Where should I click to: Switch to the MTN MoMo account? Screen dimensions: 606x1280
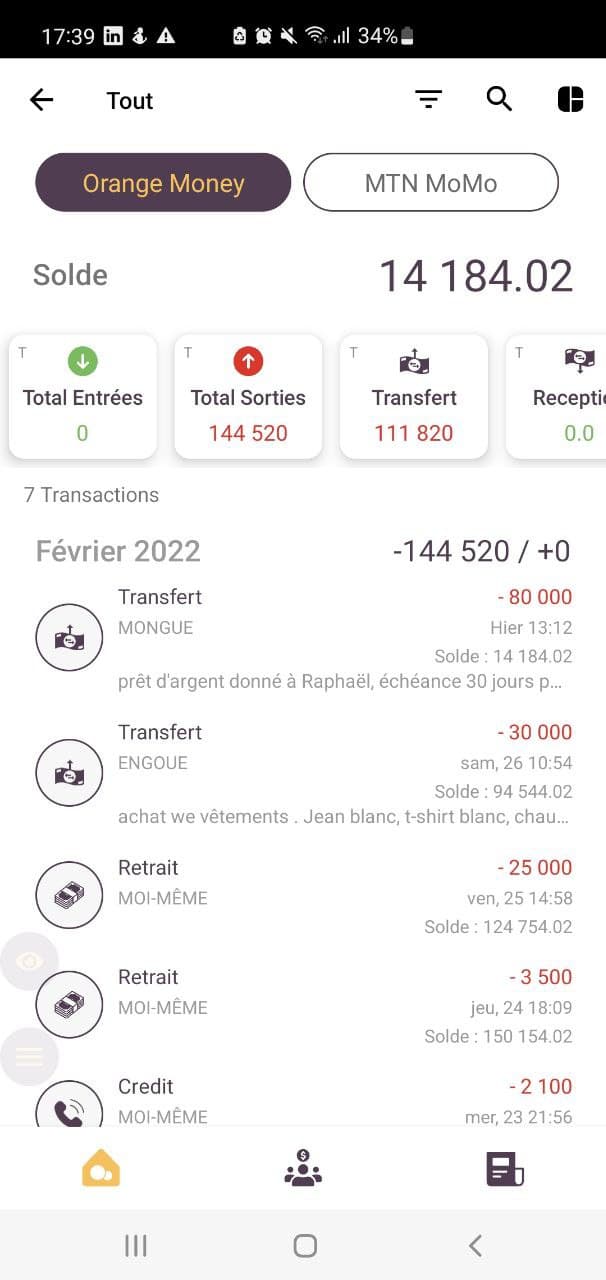[430, 183]
